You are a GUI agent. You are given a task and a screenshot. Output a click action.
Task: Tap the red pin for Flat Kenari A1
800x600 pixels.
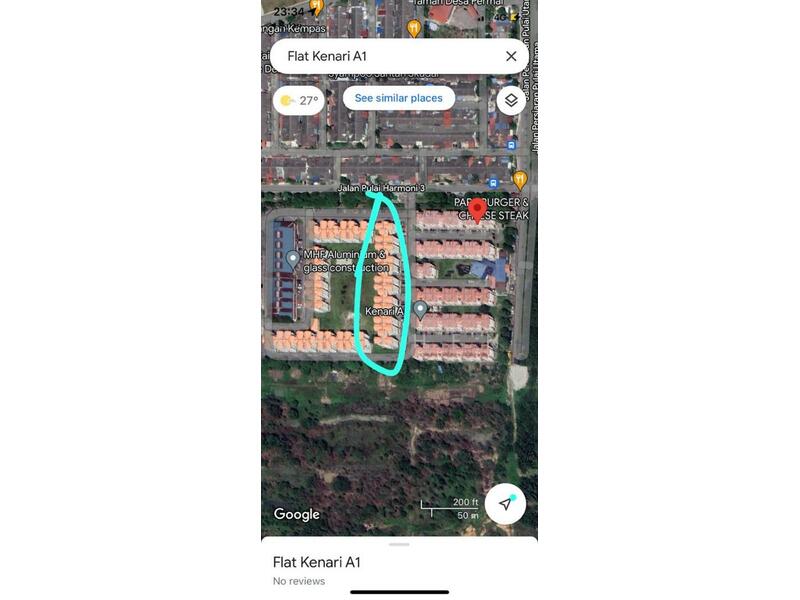pyautogui.click(x=478, y=210)
